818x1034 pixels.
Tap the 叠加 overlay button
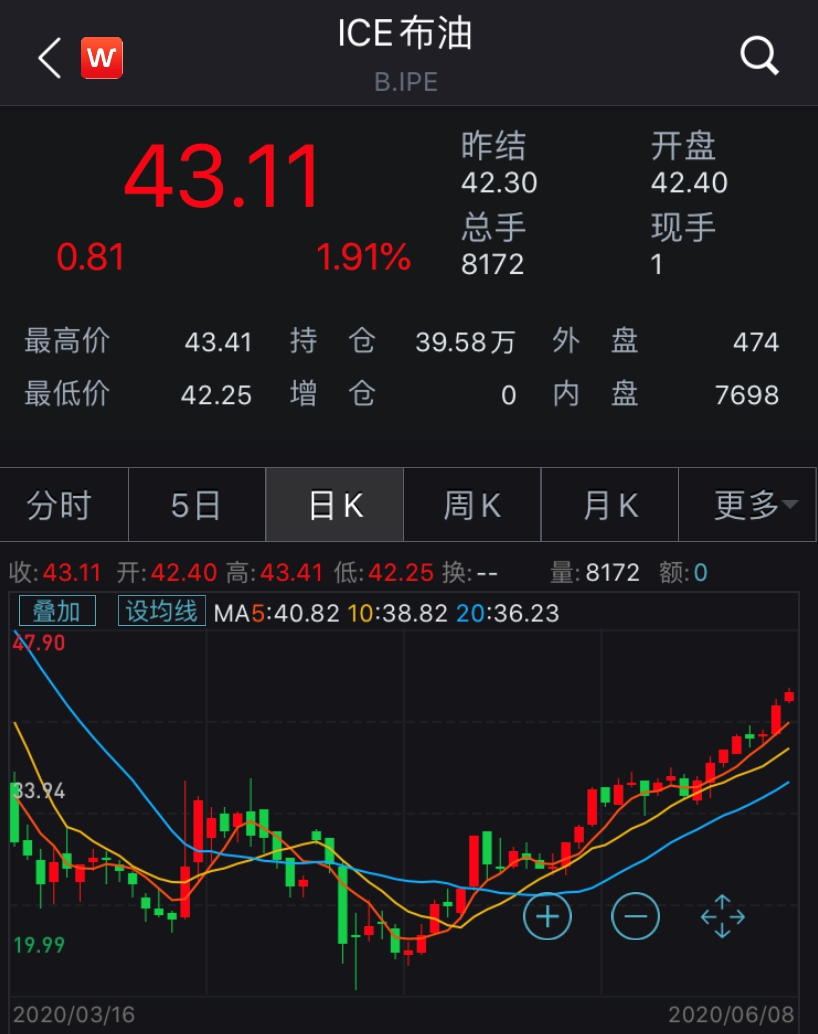tap(56, 611)
